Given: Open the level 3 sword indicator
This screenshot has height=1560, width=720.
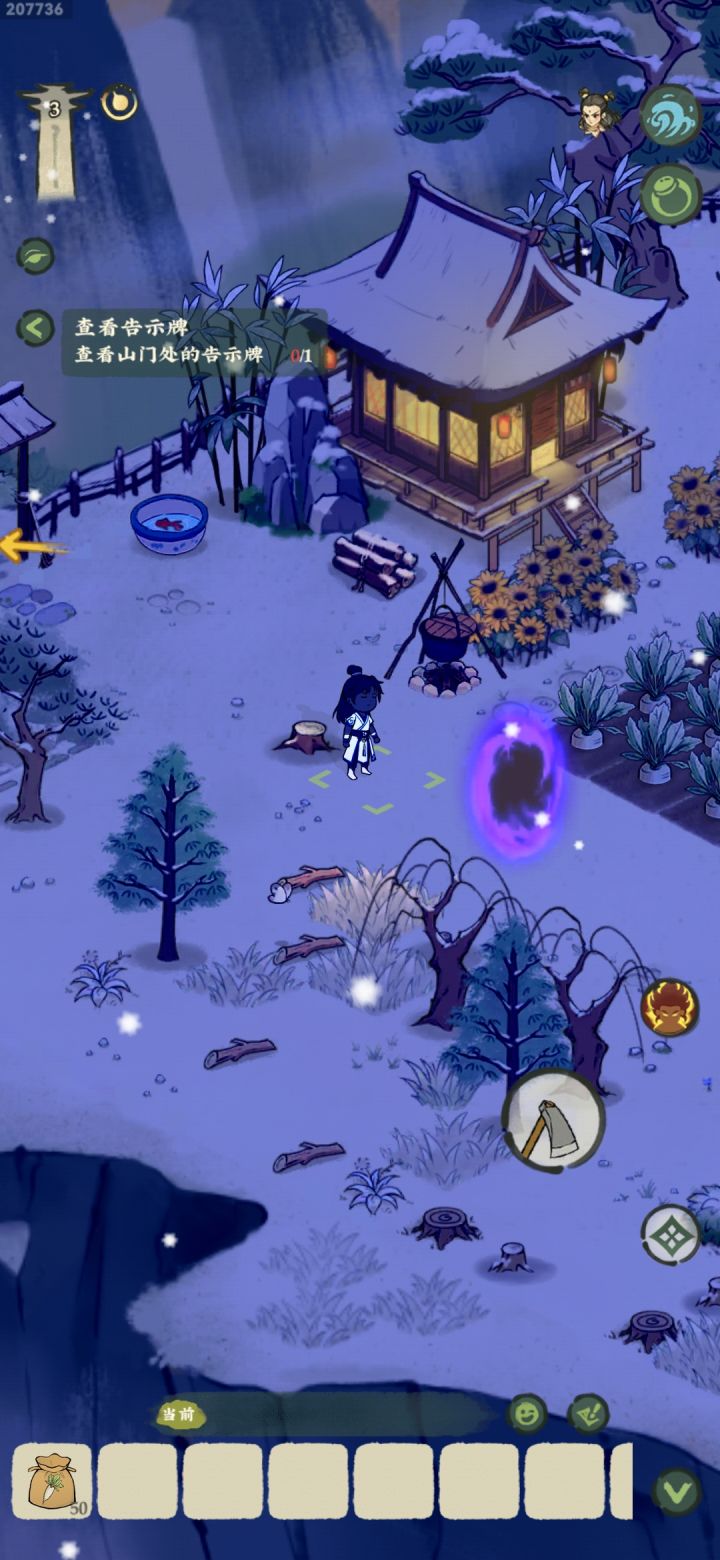Looking at the screenshot, I should [x=54, y=140].
